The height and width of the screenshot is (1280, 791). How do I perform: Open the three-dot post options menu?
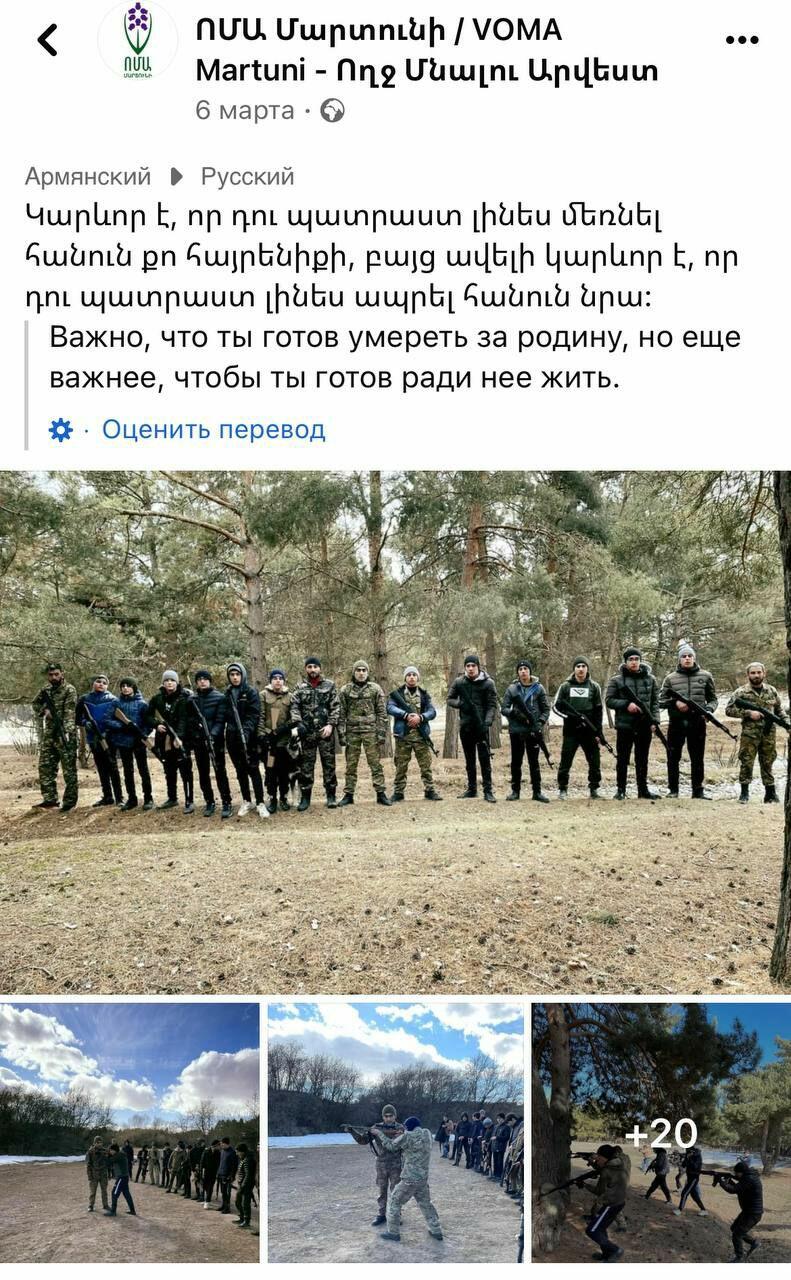(741, 40)
